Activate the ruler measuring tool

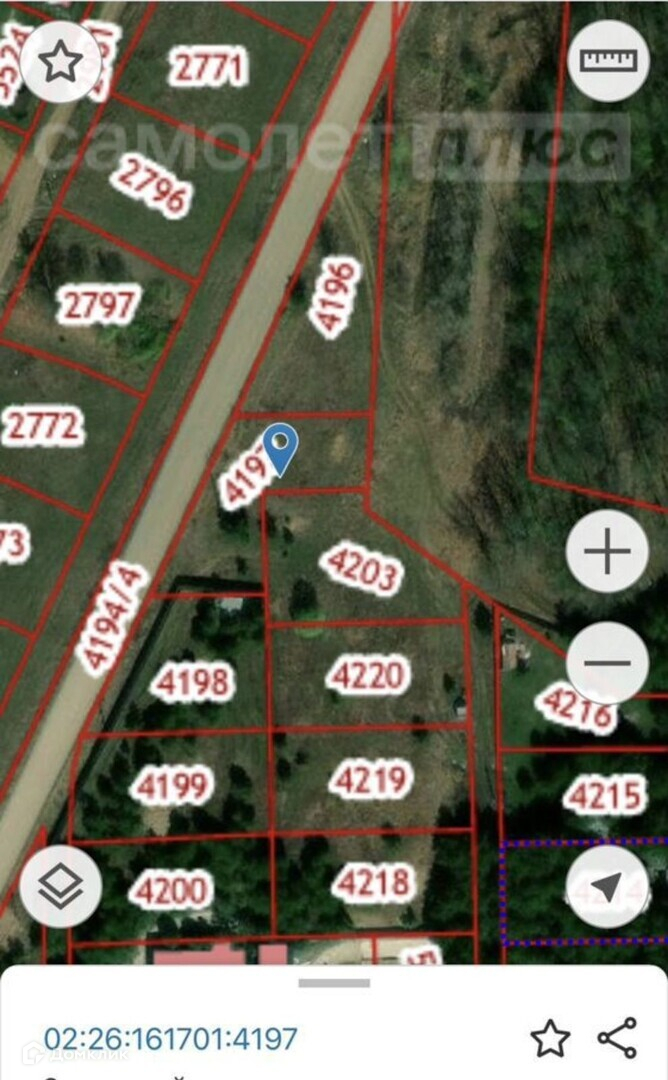pos(608,60)
